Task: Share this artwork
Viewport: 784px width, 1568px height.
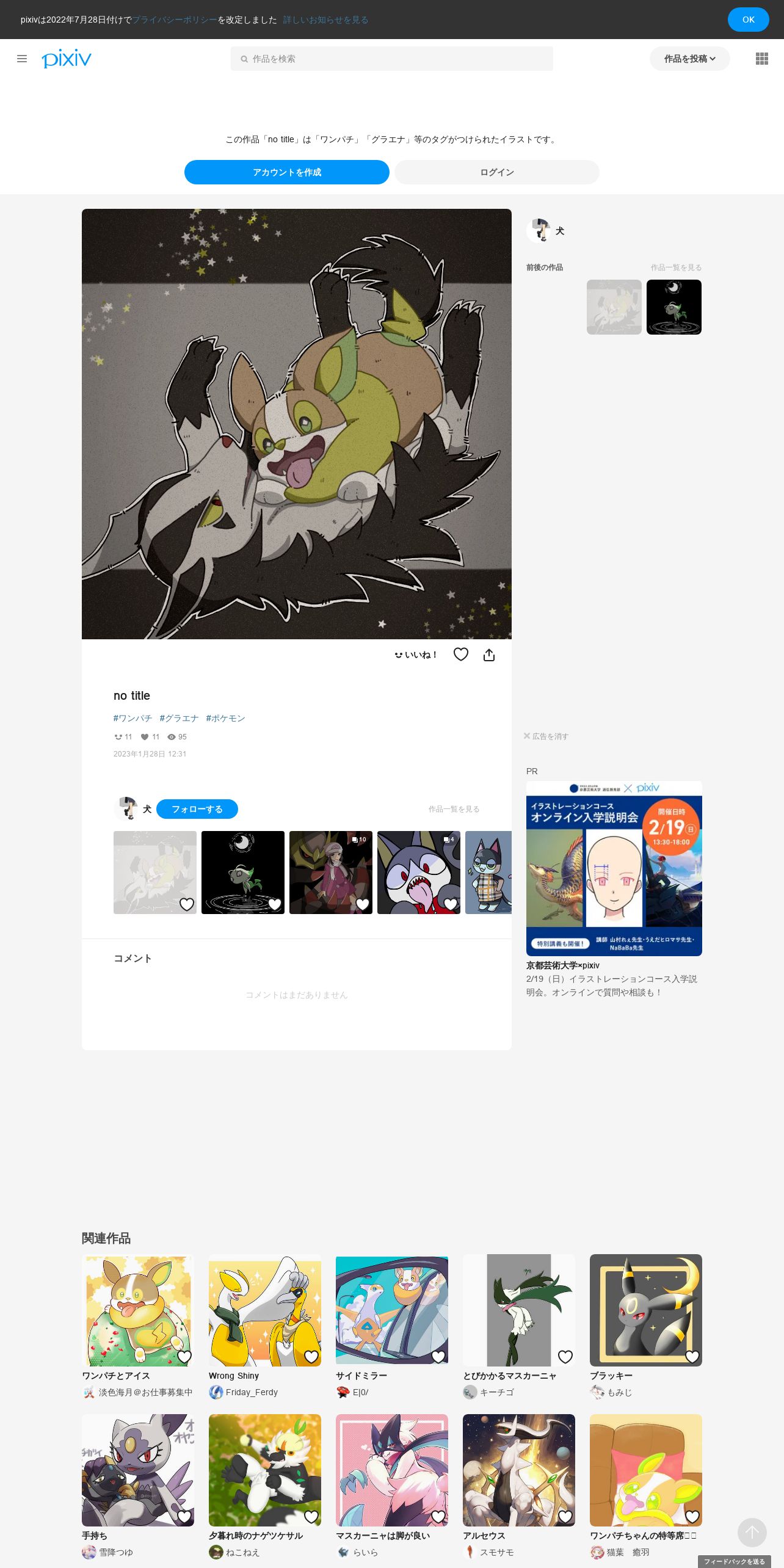Action: 489,655
